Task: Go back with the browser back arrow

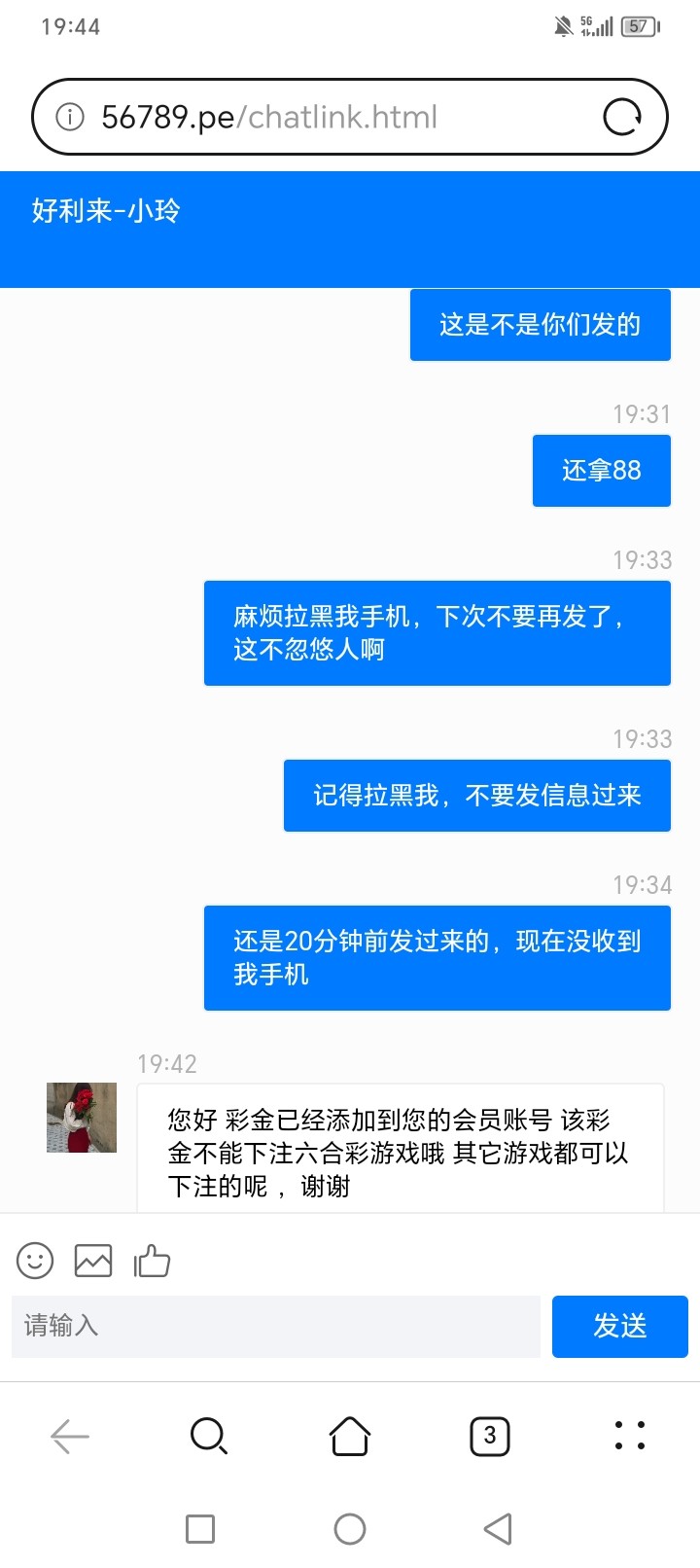Action: [x=70, y=1436]
